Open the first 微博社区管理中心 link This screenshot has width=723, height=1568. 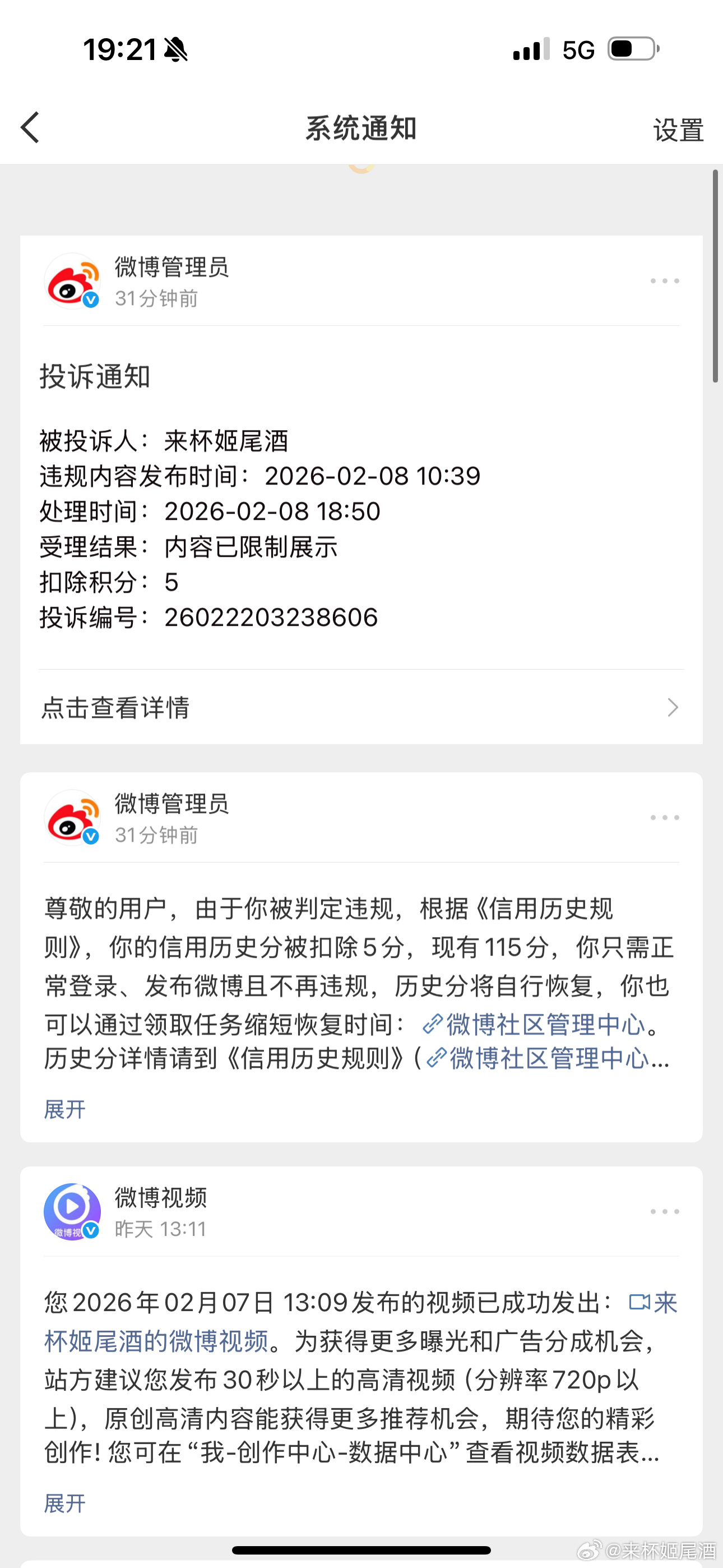[x=534, y=1025]
